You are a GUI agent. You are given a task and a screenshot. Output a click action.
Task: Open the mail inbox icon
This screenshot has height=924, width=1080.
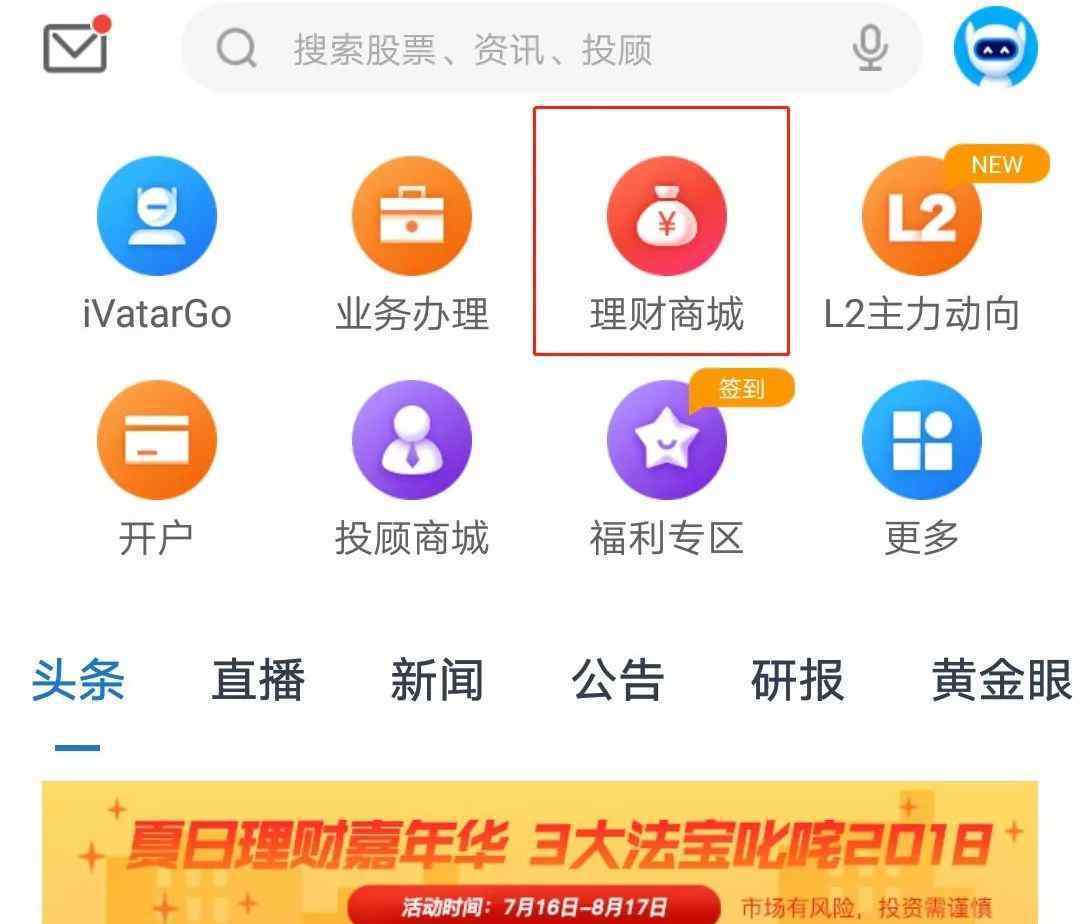(75, 46)
